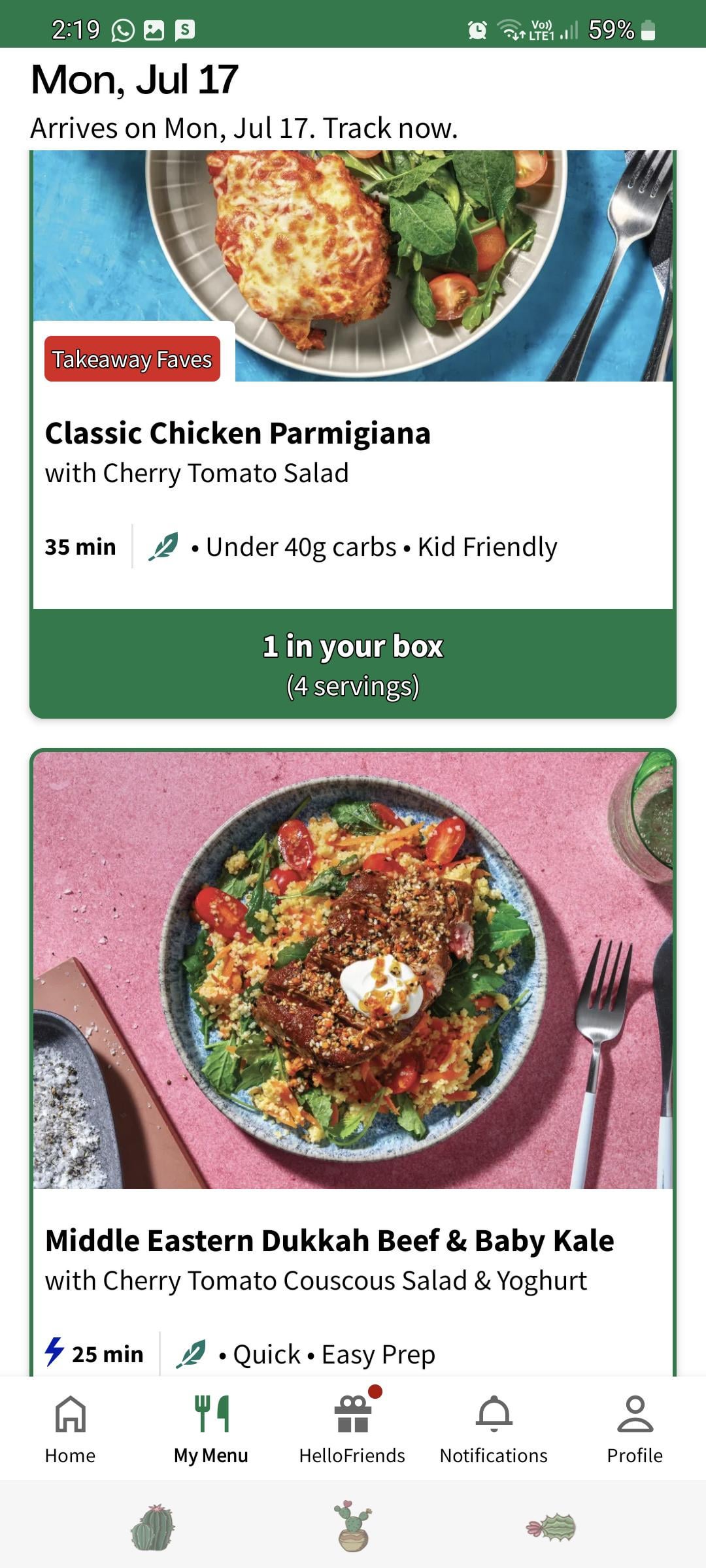The image size is (706, 1568).
Task: Open Middle Eastern Dukkah Beef recipe card
Action: [329, 1239]
